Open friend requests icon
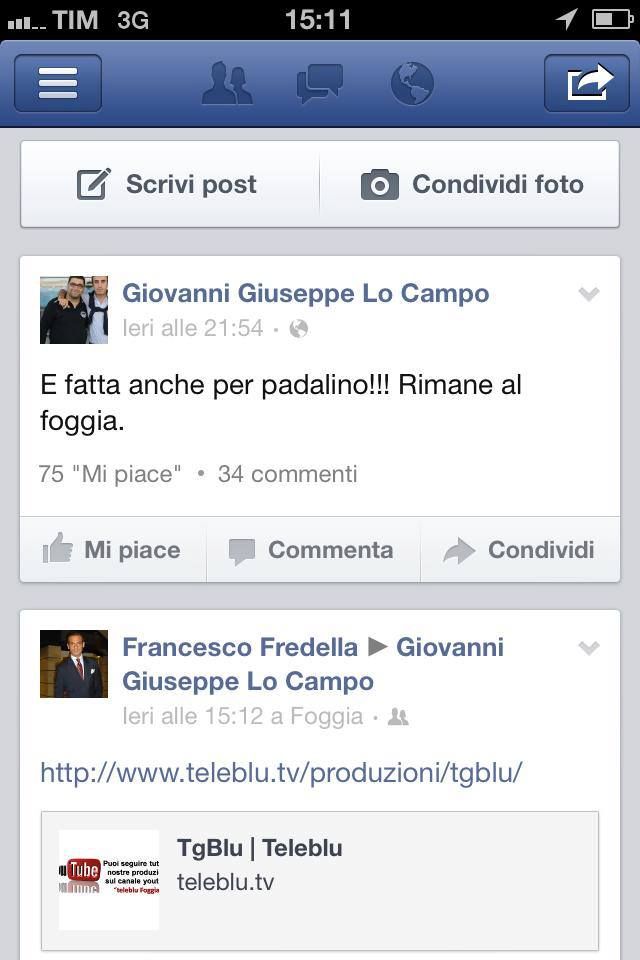 tap(226, 84)
